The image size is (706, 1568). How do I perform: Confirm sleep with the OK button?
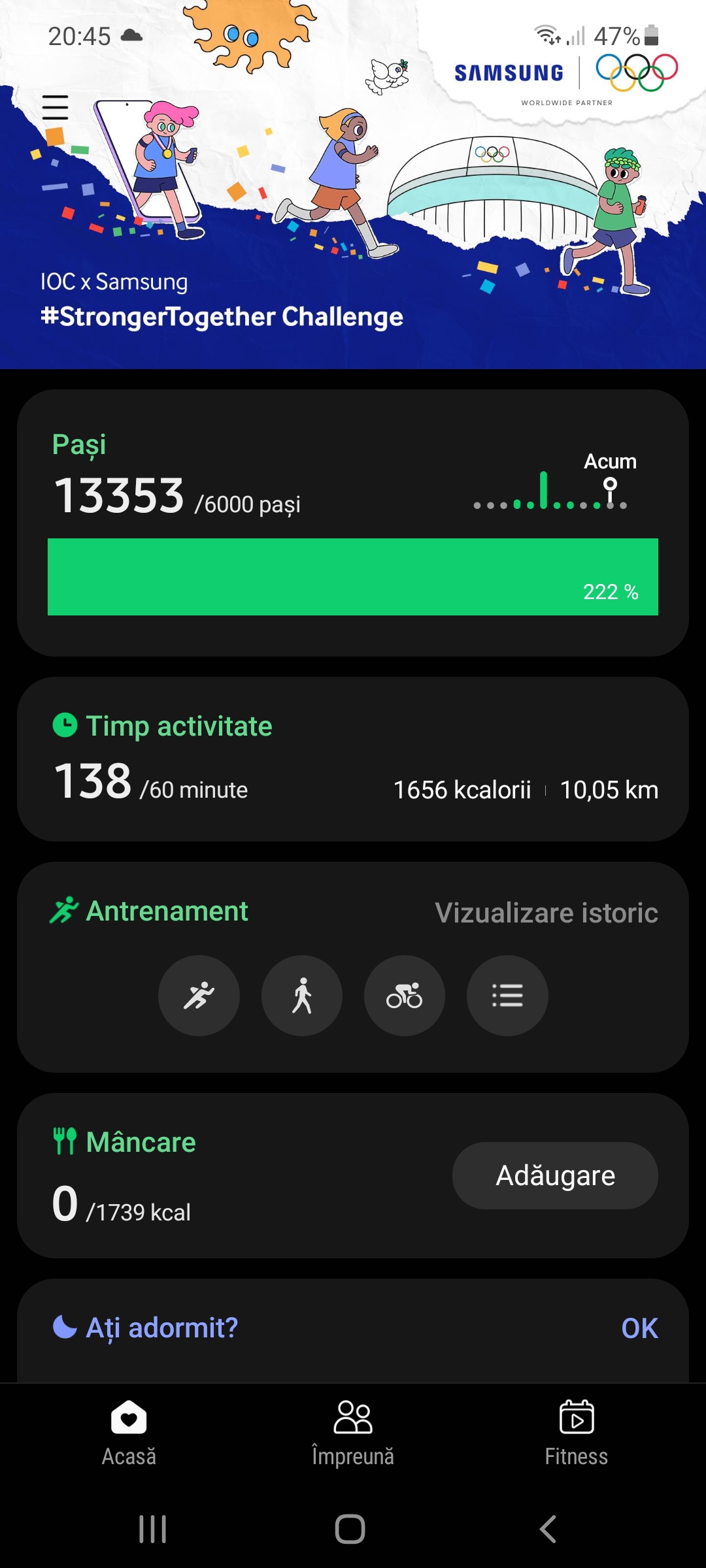pos(639,1328)
